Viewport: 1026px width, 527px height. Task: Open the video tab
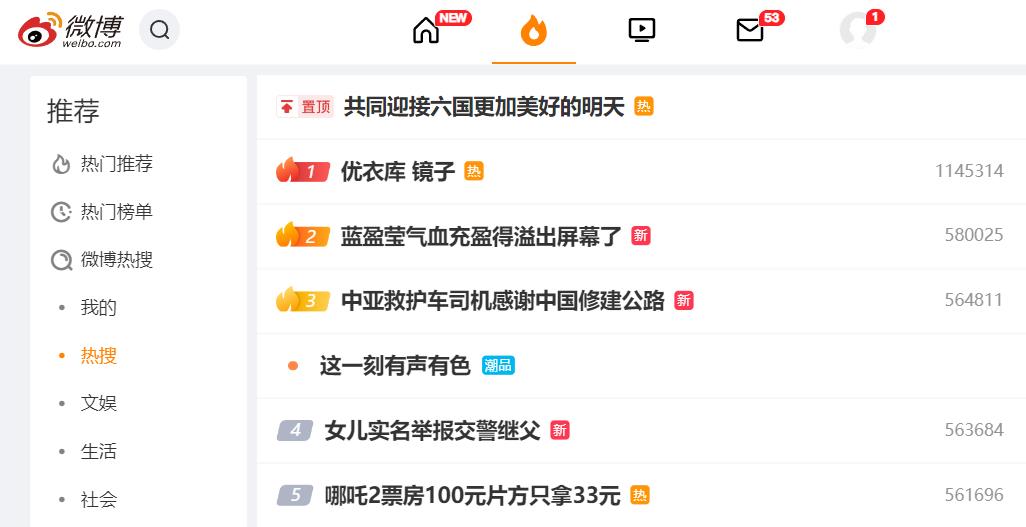641,30
